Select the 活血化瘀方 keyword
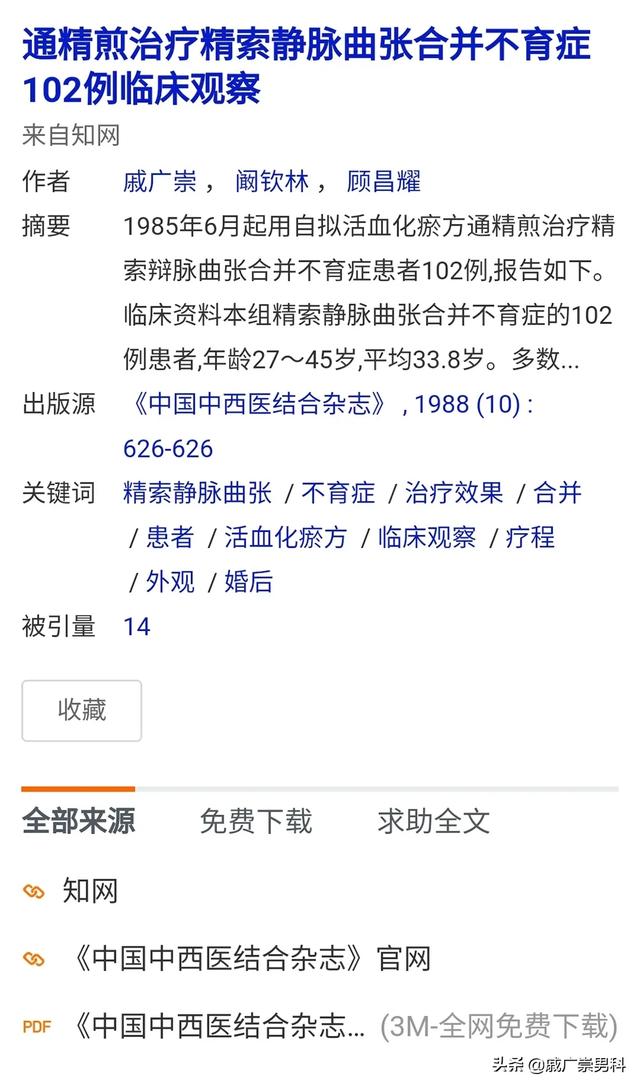 [x=285, y=538]
